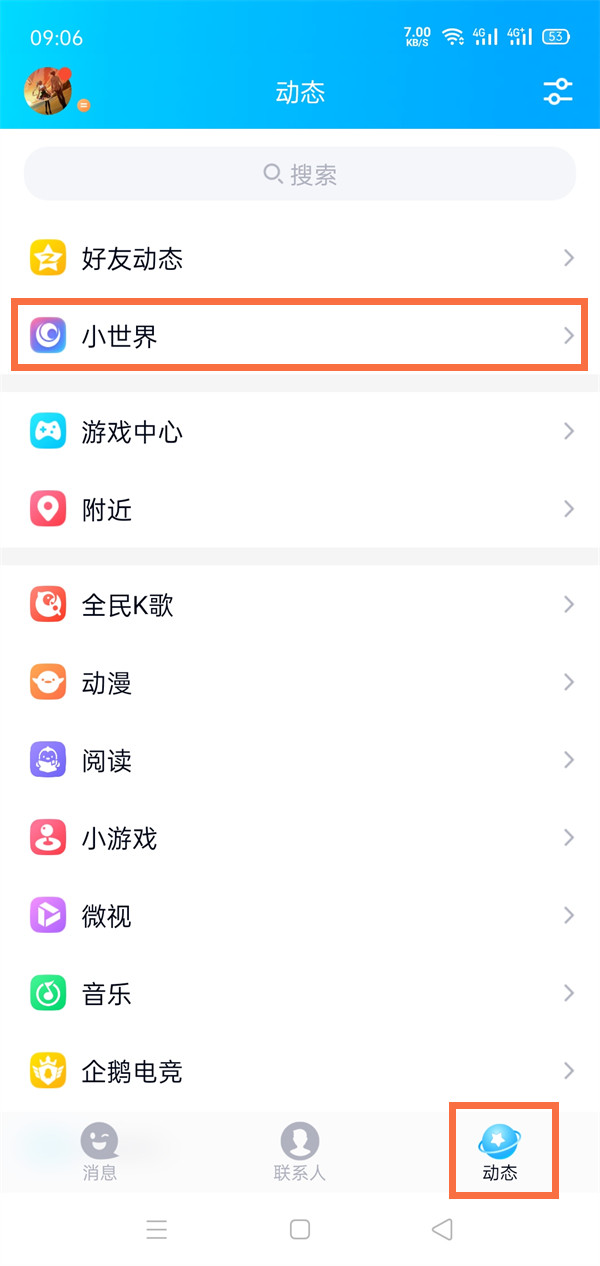Enter 小世界
The height and width of the screenshot is (1266, 600).
pyautogui.click(x=300, y=336)
